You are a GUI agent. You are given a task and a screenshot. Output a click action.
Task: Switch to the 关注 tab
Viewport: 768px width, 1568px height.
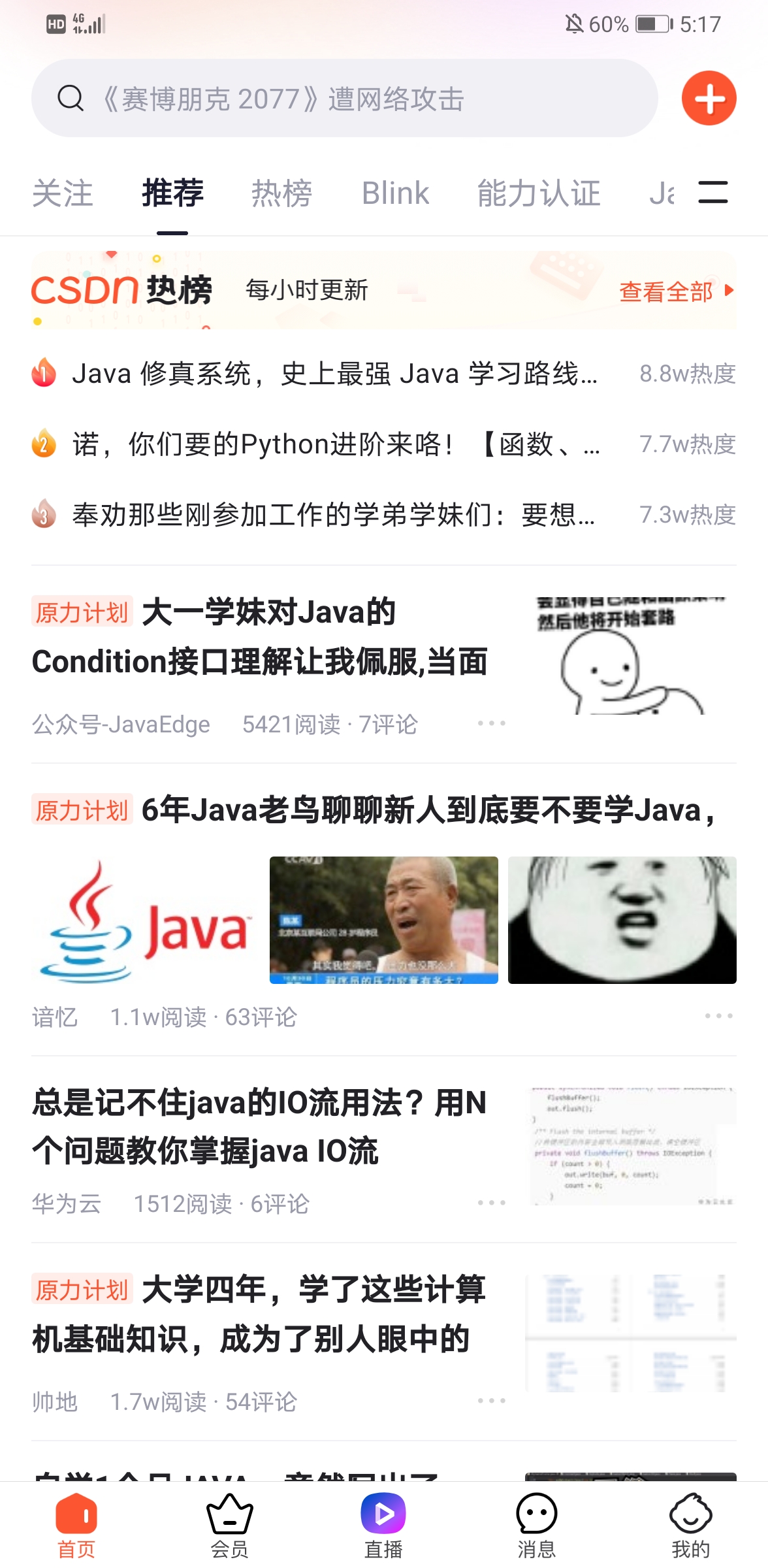point(63,193)
